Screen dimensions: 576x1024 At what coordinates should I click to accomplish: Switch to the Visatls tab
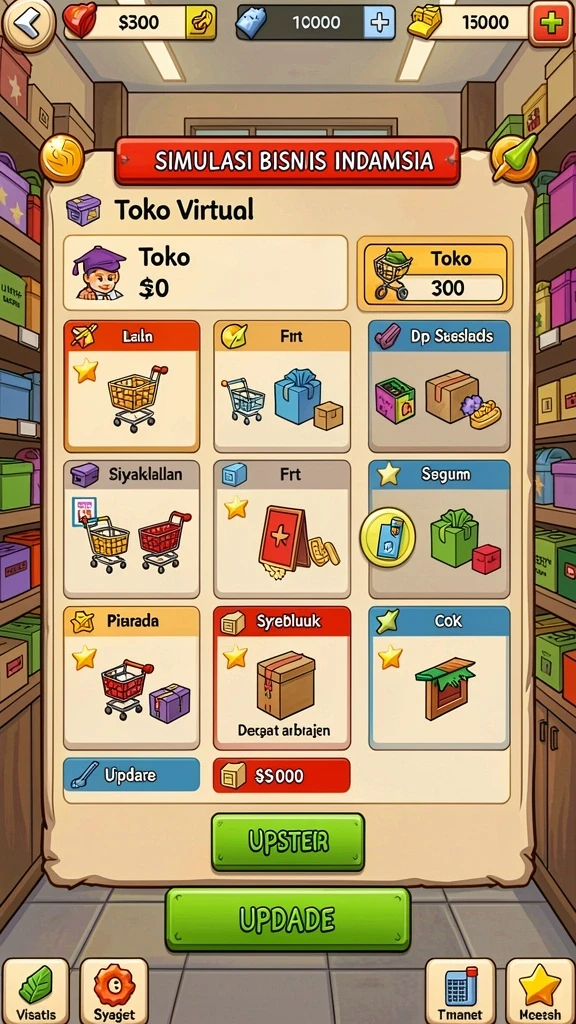[35, 991]
